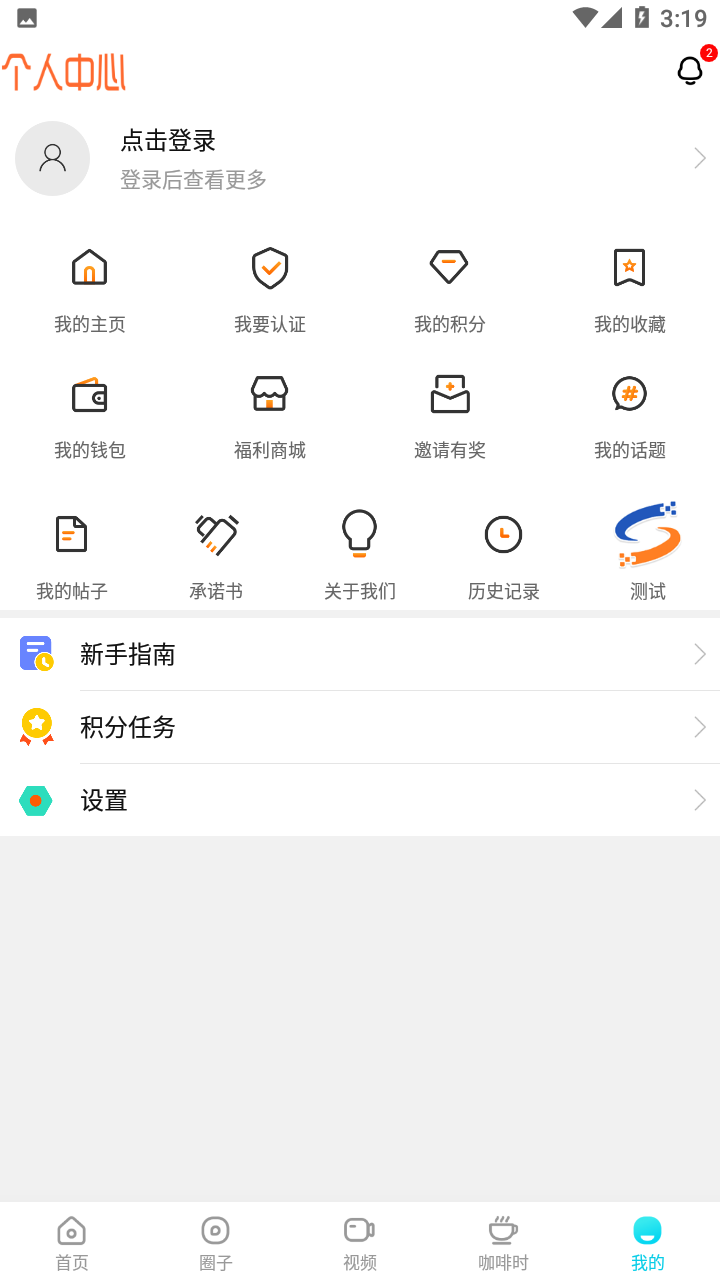The image size is (720, 1280).
Task: Open the 积分任务 row
Action: (x=360, y=727)
